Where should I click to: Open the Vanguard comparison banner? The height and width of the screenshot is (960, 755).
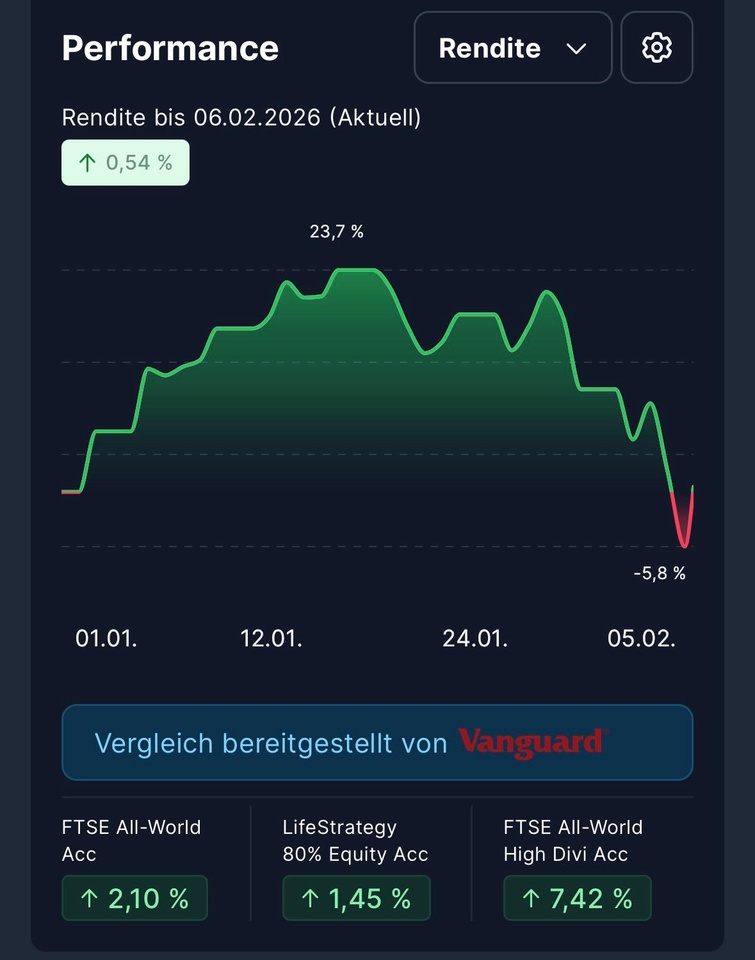point(377,742)
